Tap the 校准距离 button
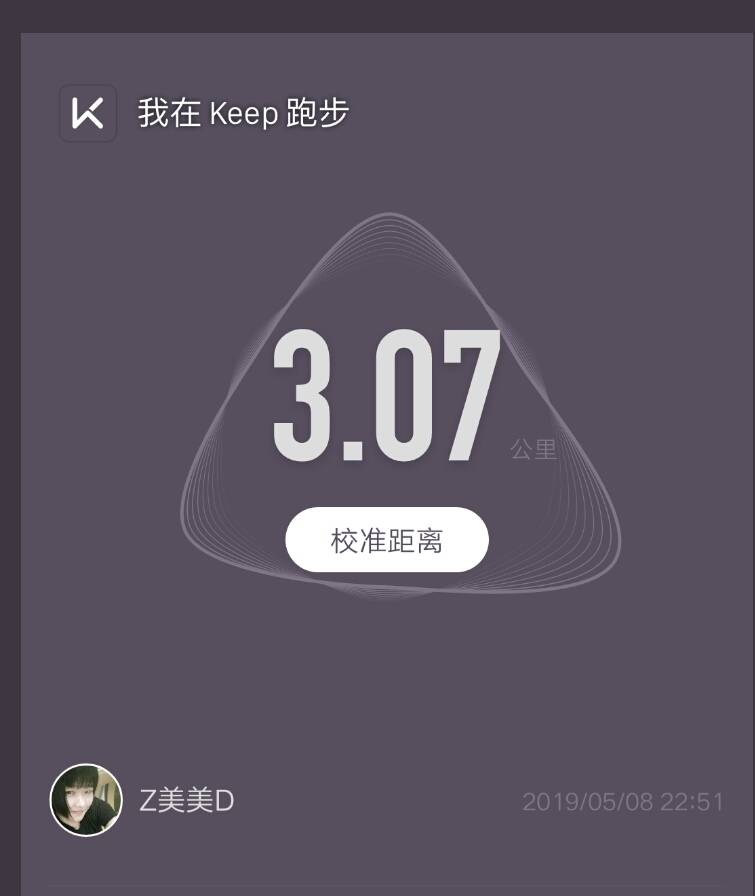 click(387, 539)
